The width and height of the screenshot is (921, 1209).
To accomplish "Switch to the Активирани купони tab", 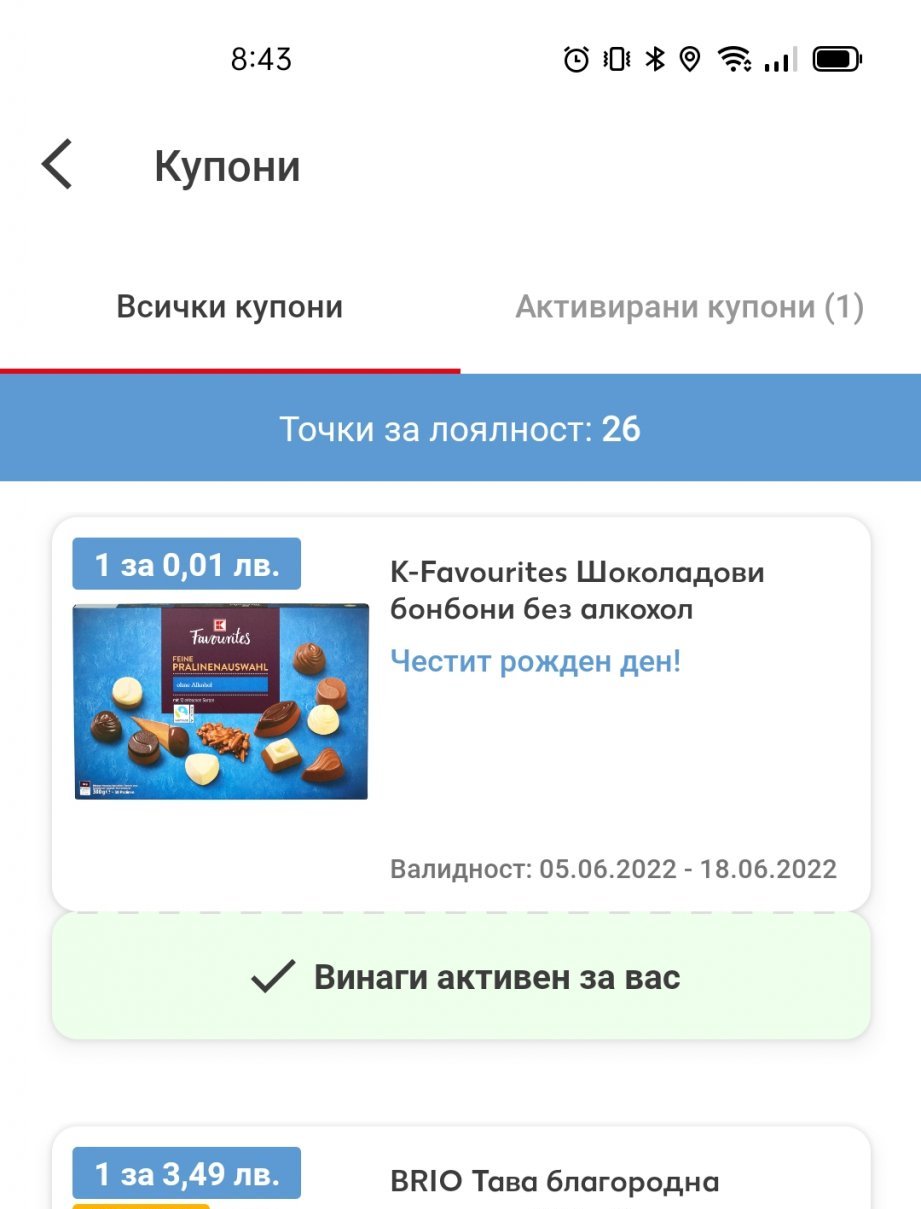I will point(689,307).
